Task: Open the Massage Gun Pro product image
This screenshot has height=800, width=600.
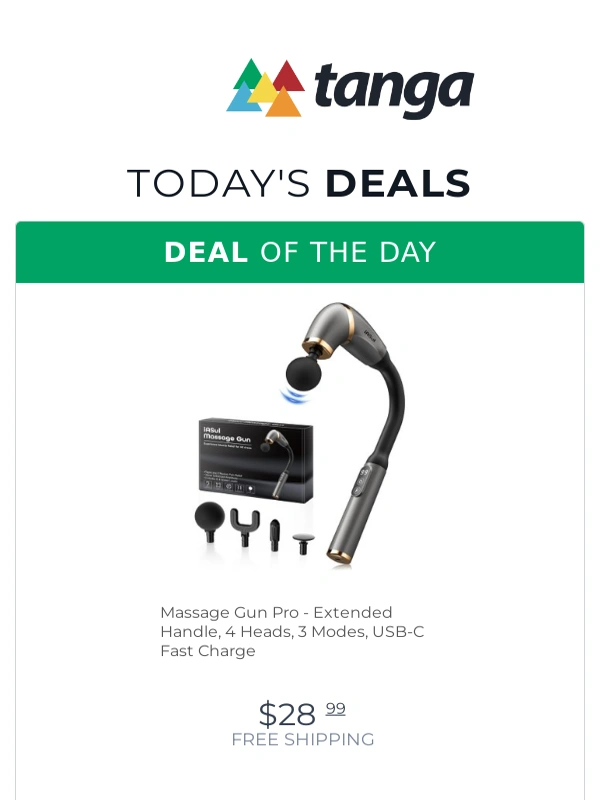Action: coord(300,435)
